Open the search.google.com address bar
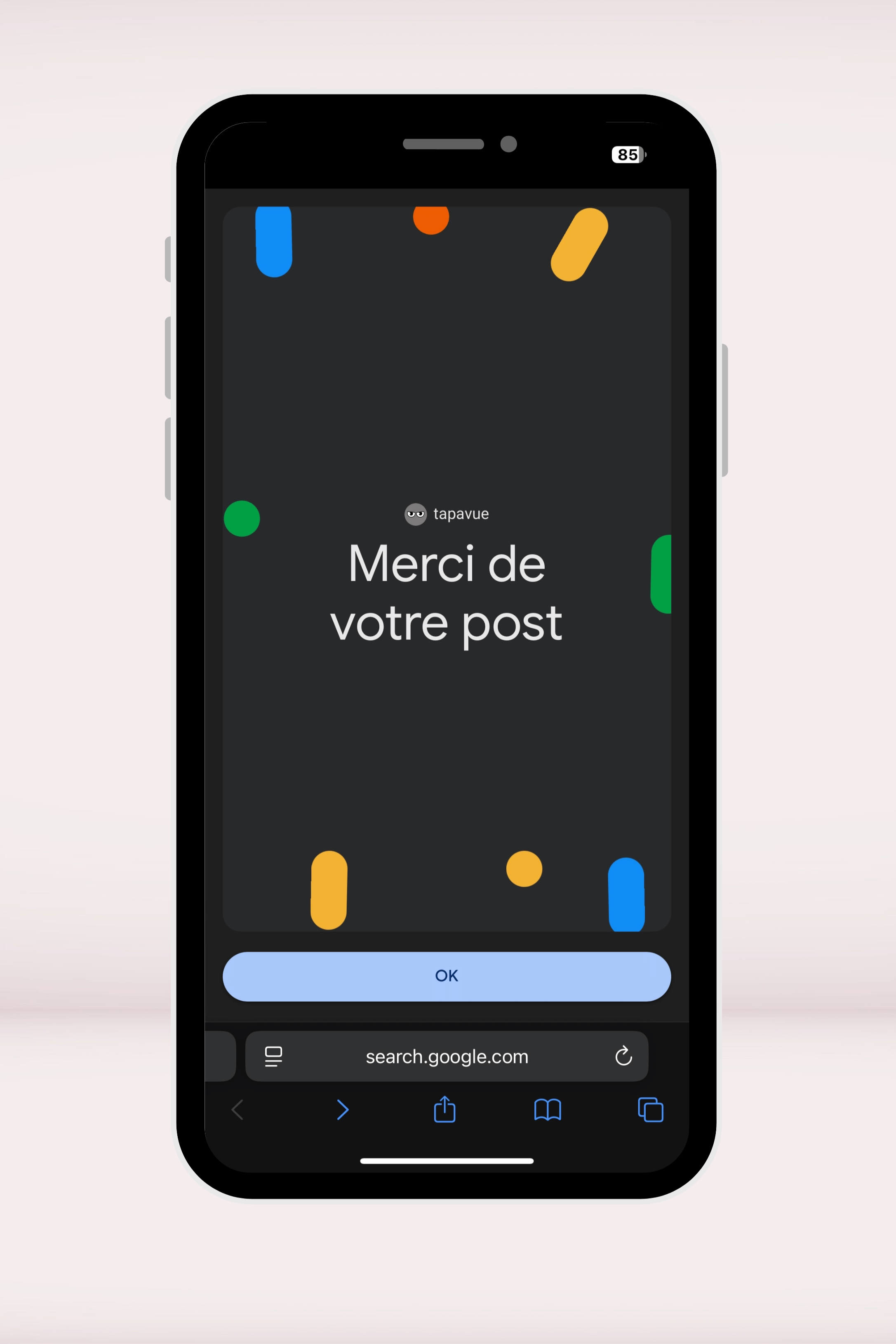Viewport: 896px width, 1344px height. 446,1057
